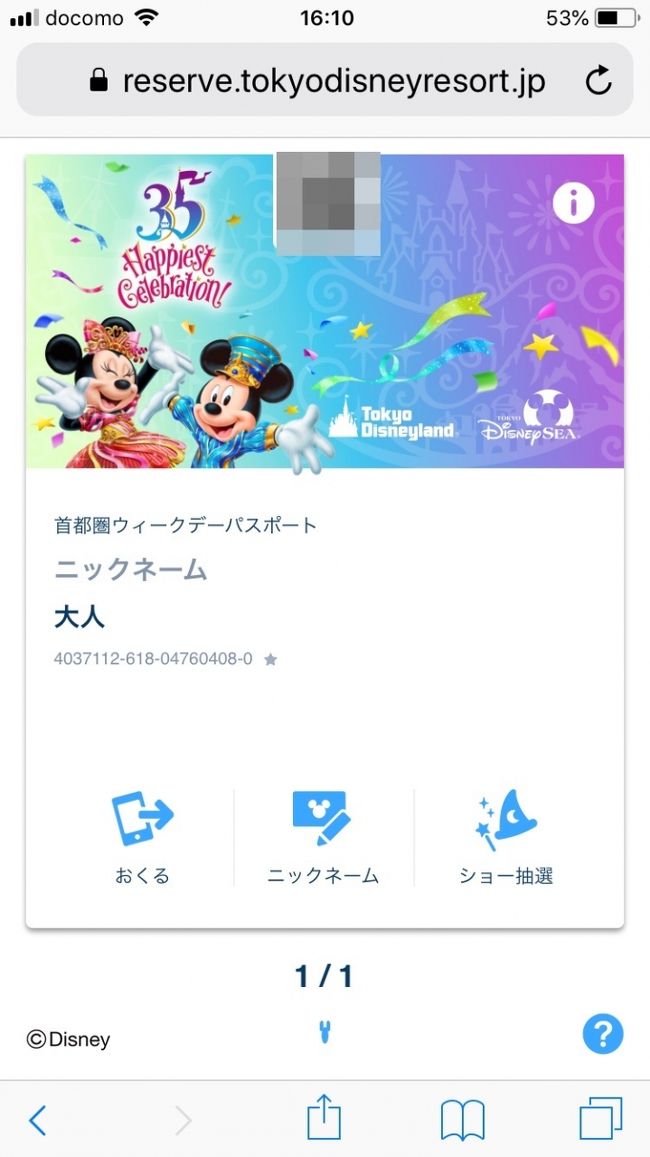Reload the page in the address bar
The image size is (650, 1157).
[598, 81]
